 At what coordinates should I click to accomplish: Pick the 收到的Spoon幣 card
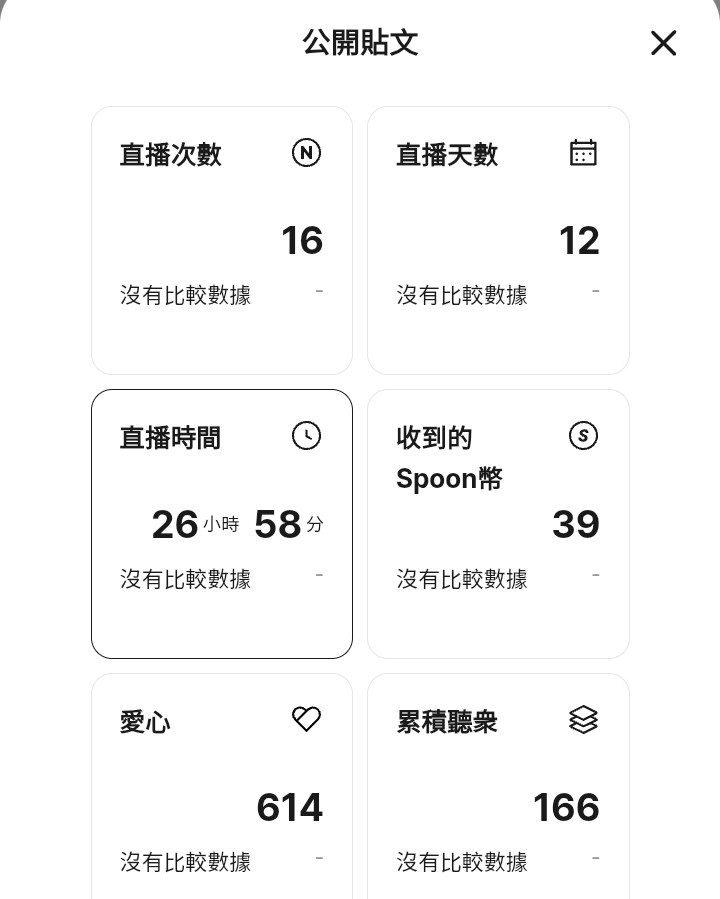click(x=498, y=523)
